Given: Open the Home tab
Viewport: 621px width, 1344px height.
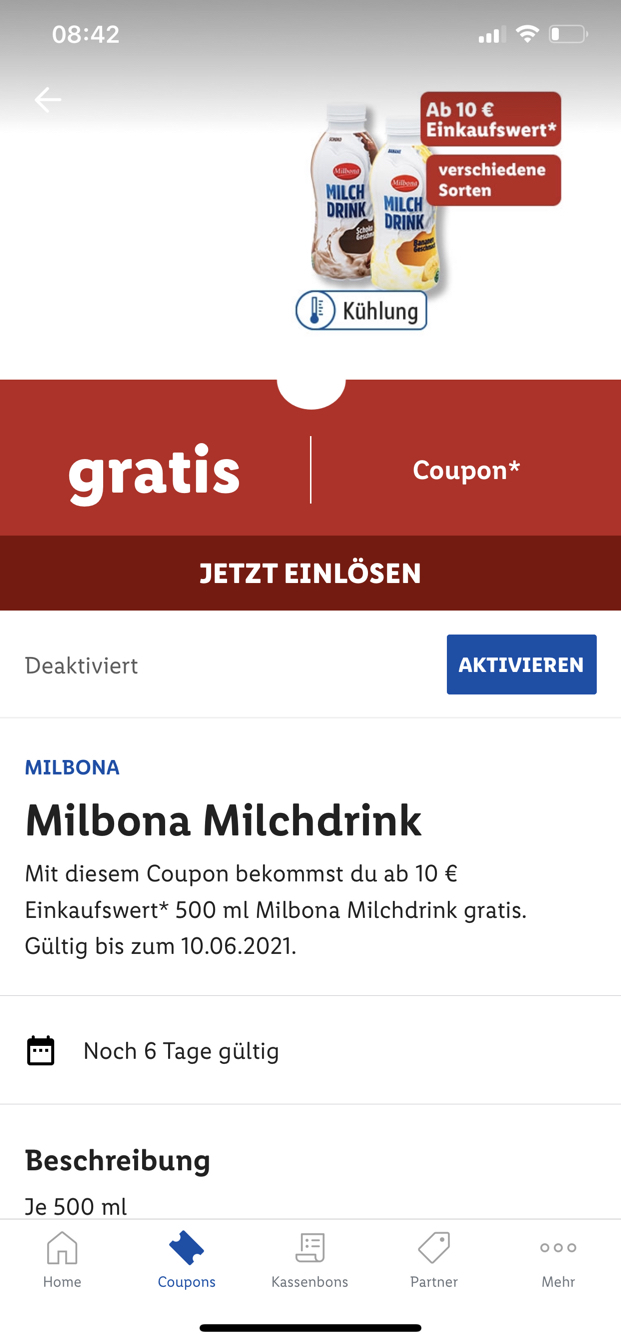Looking at the screenshot, I should (62, 1259).
